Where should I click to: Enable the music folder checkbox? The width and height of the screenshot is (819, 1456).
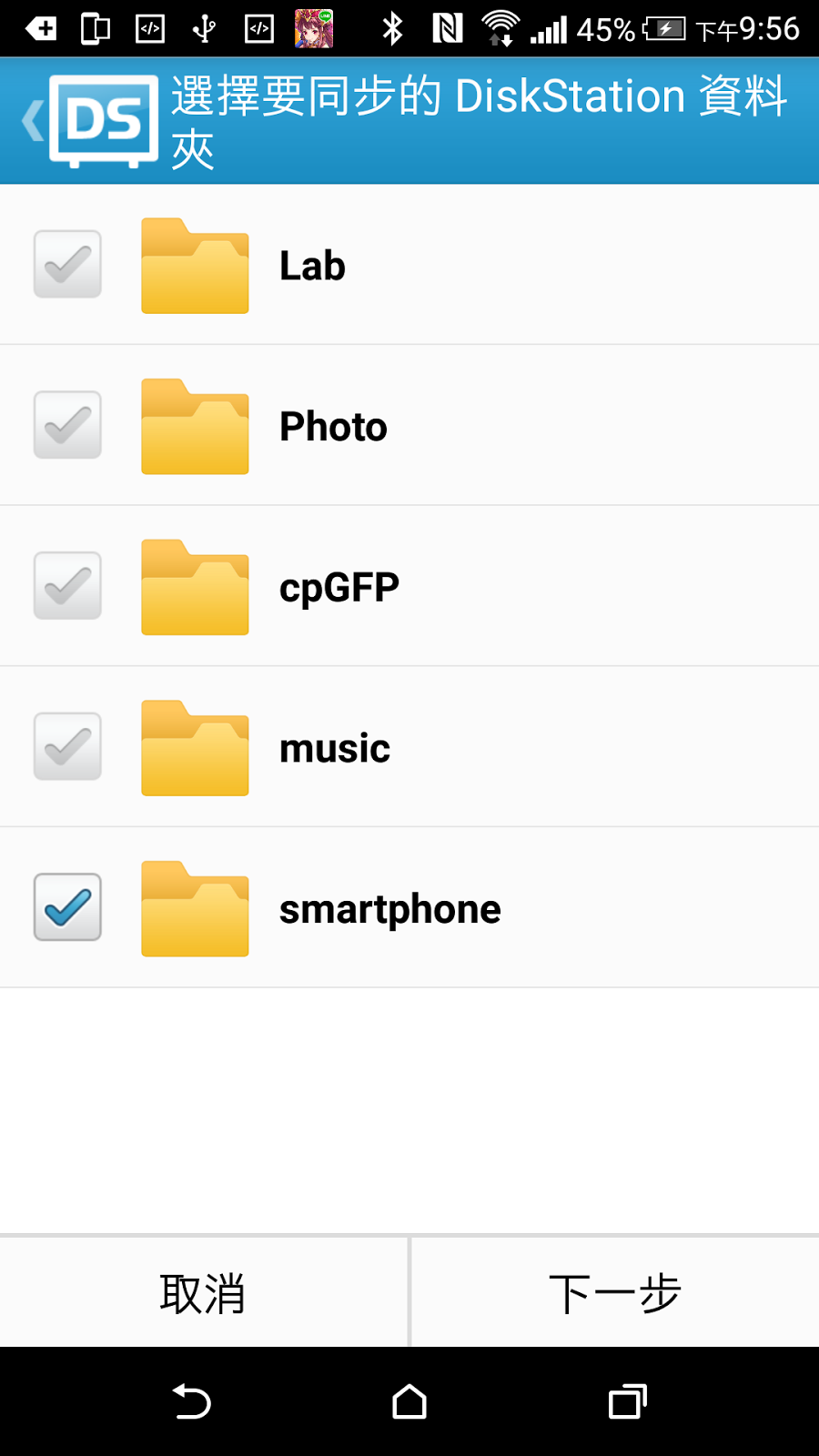tap(67, 747)
